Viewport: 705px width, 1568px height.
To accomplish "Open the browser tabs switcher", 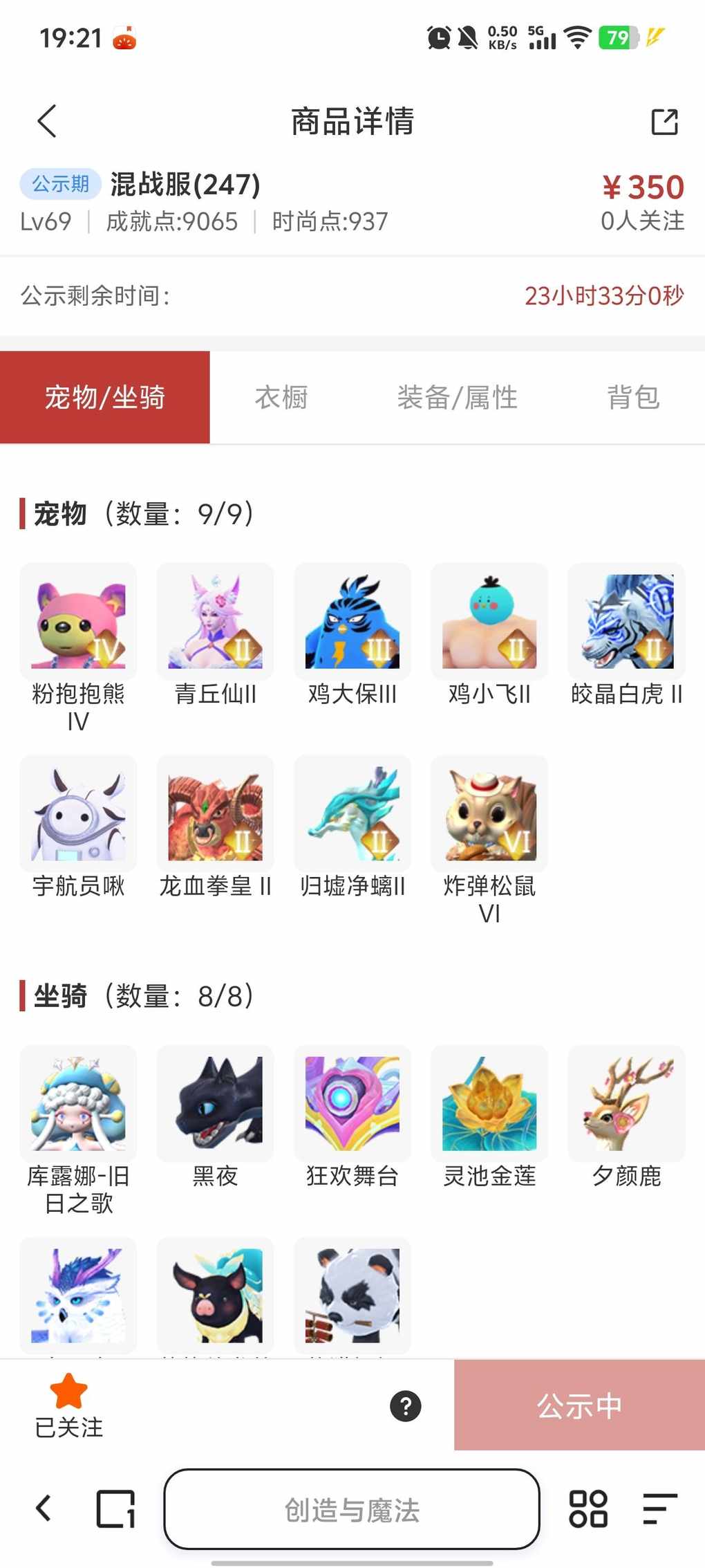I will click(x=115, y=1509).
